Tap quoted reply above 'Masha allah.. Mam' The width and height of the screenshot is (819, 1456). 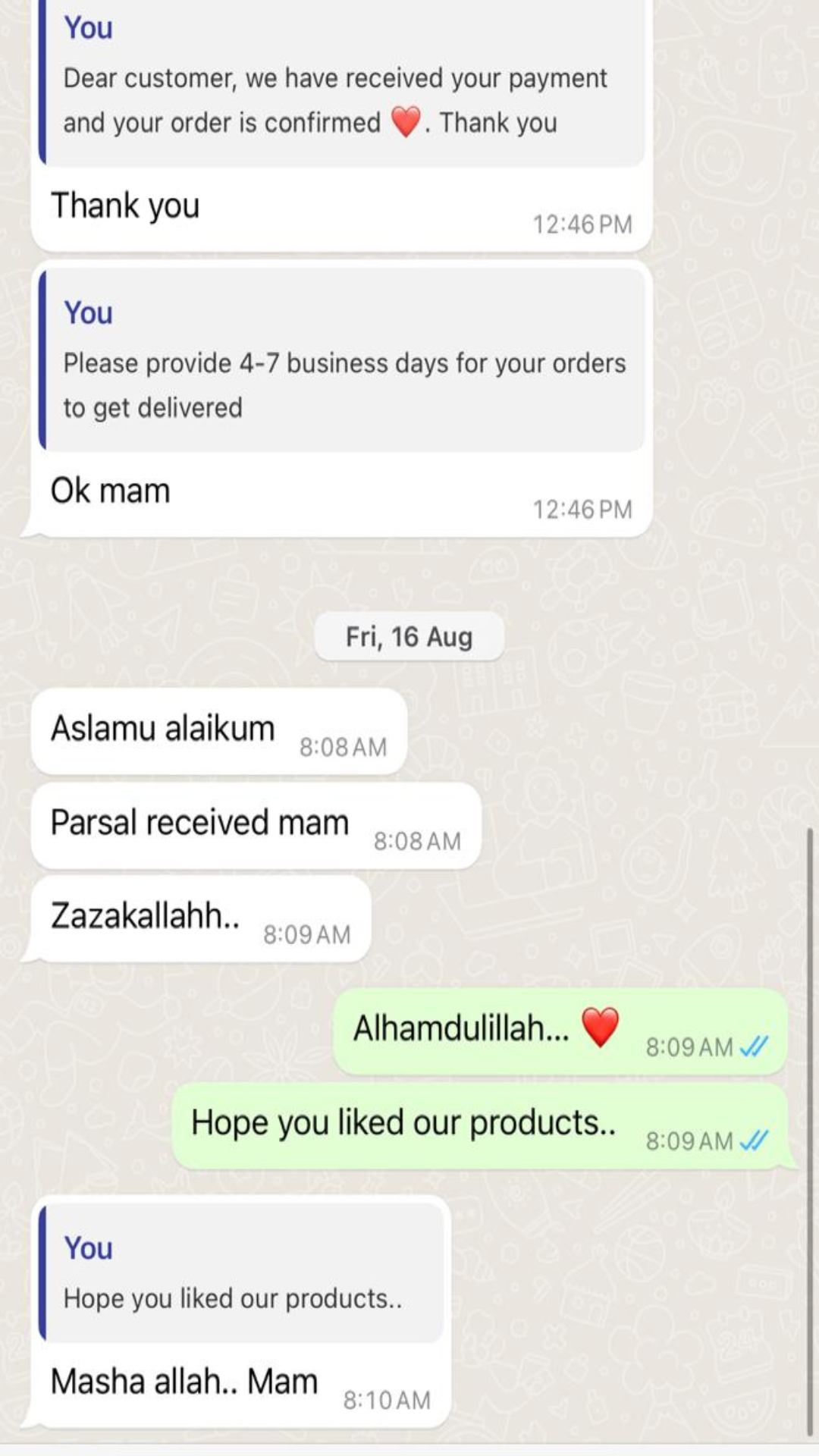[241, 1274]
